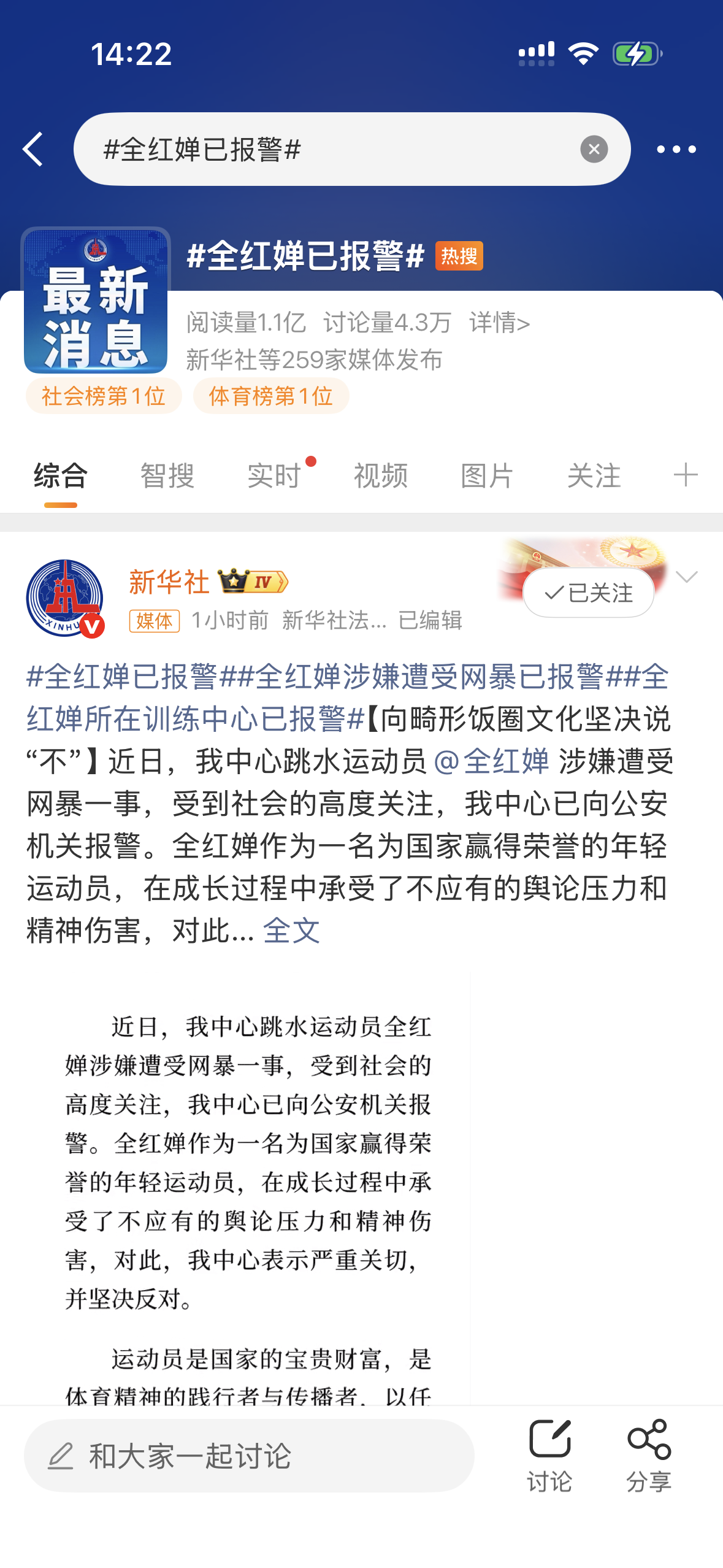Open the 社会榜第1位 ranking chip
The width and height of the screenshot is (723, 1568).
(104, 396)
